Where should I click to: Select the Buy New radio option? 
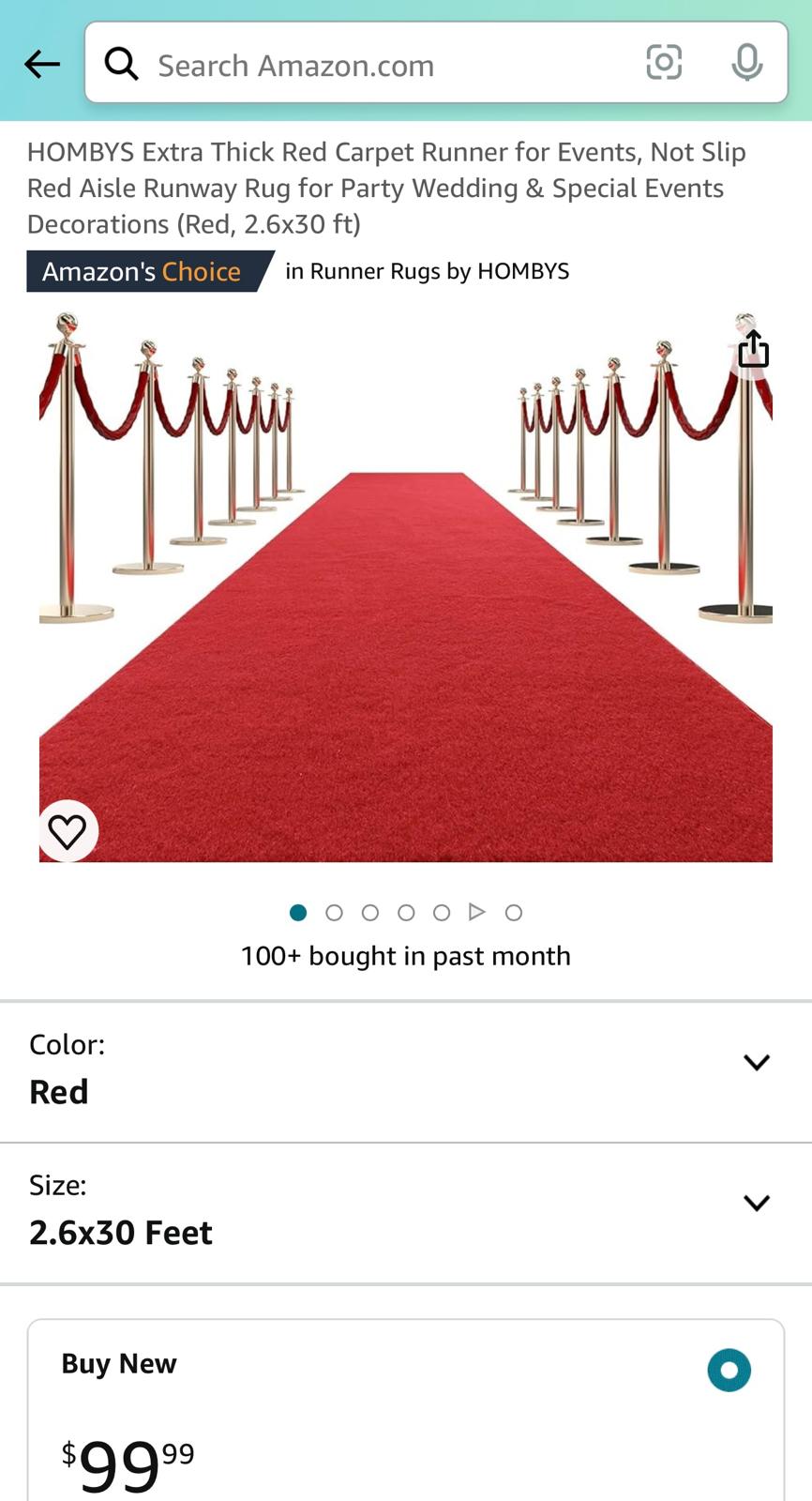click(x=729, y=1370)
